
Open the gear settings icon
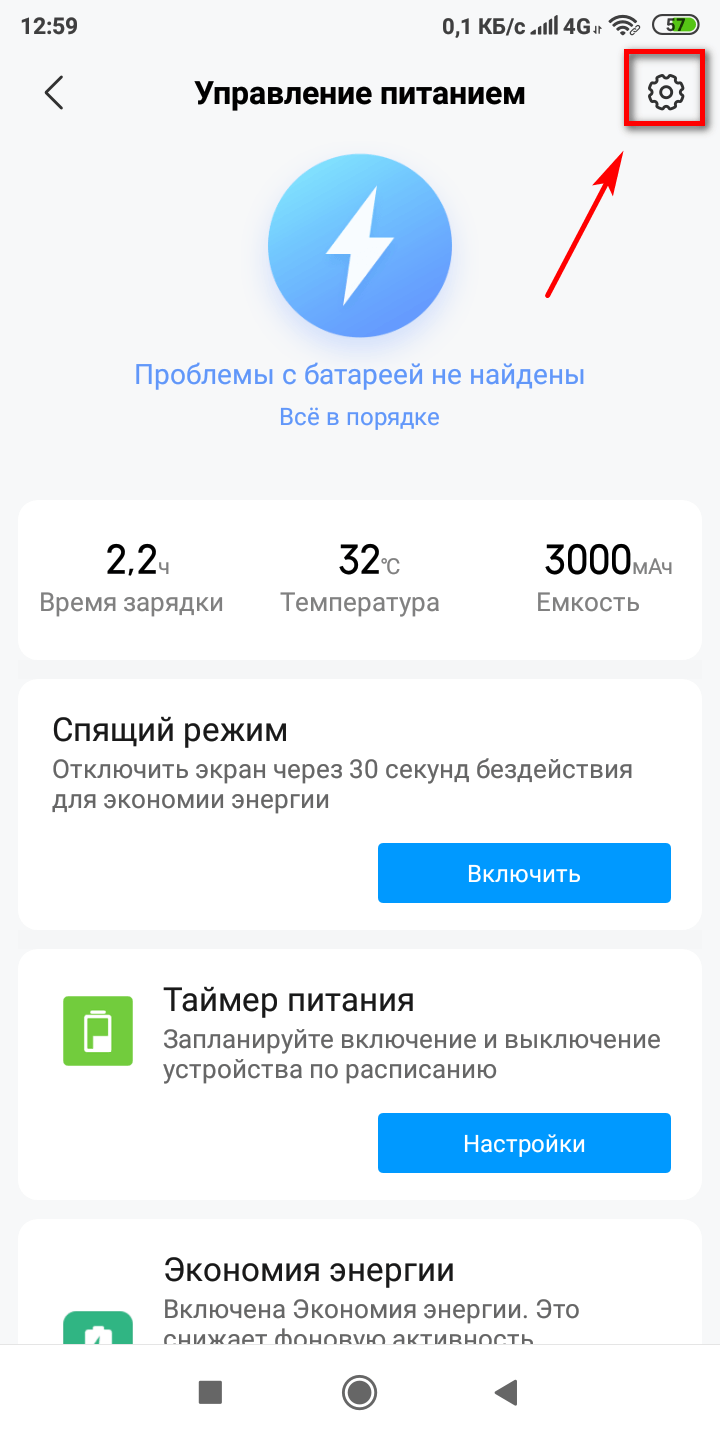click(665, 93)
